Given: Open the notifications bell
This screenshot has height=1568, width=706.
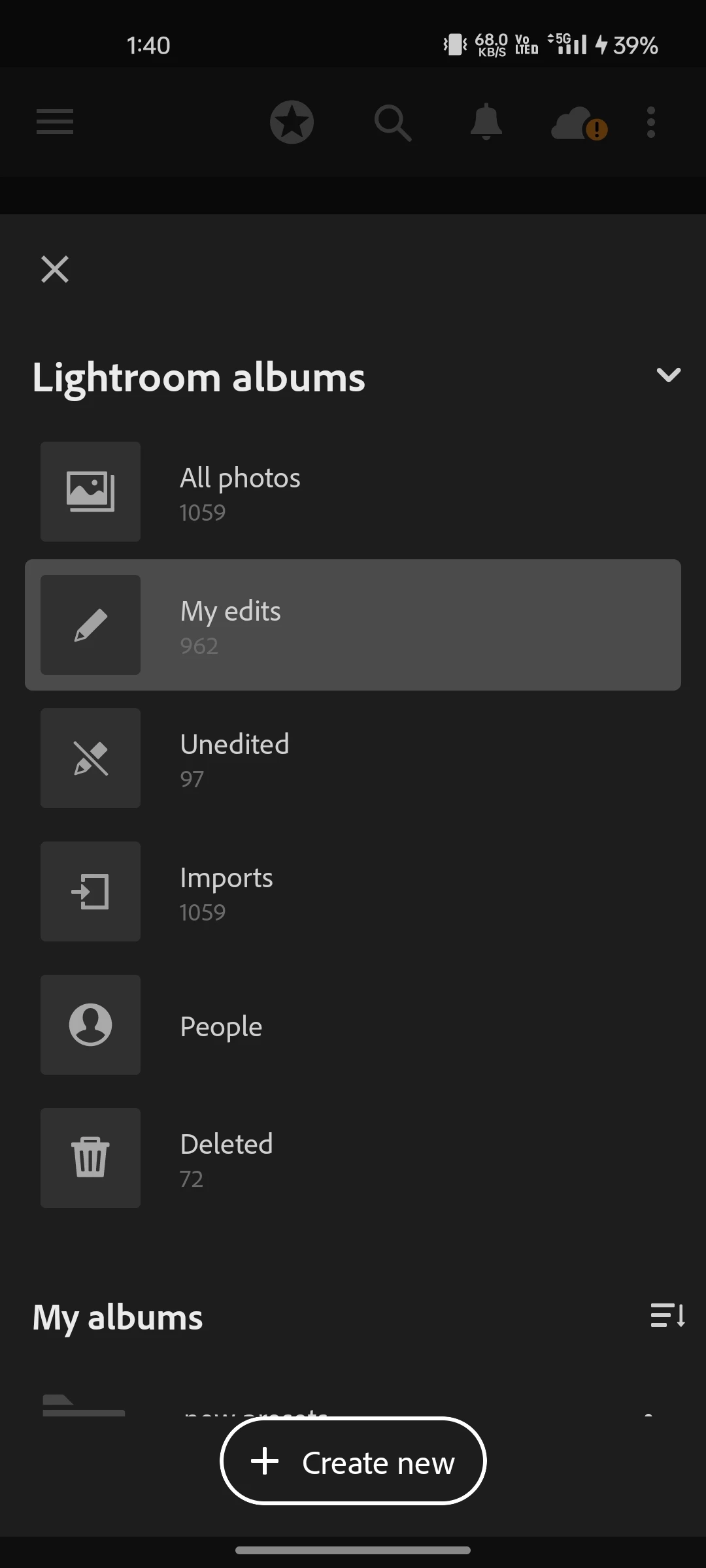Looking at the screenshot, I should tap(486, 122).
